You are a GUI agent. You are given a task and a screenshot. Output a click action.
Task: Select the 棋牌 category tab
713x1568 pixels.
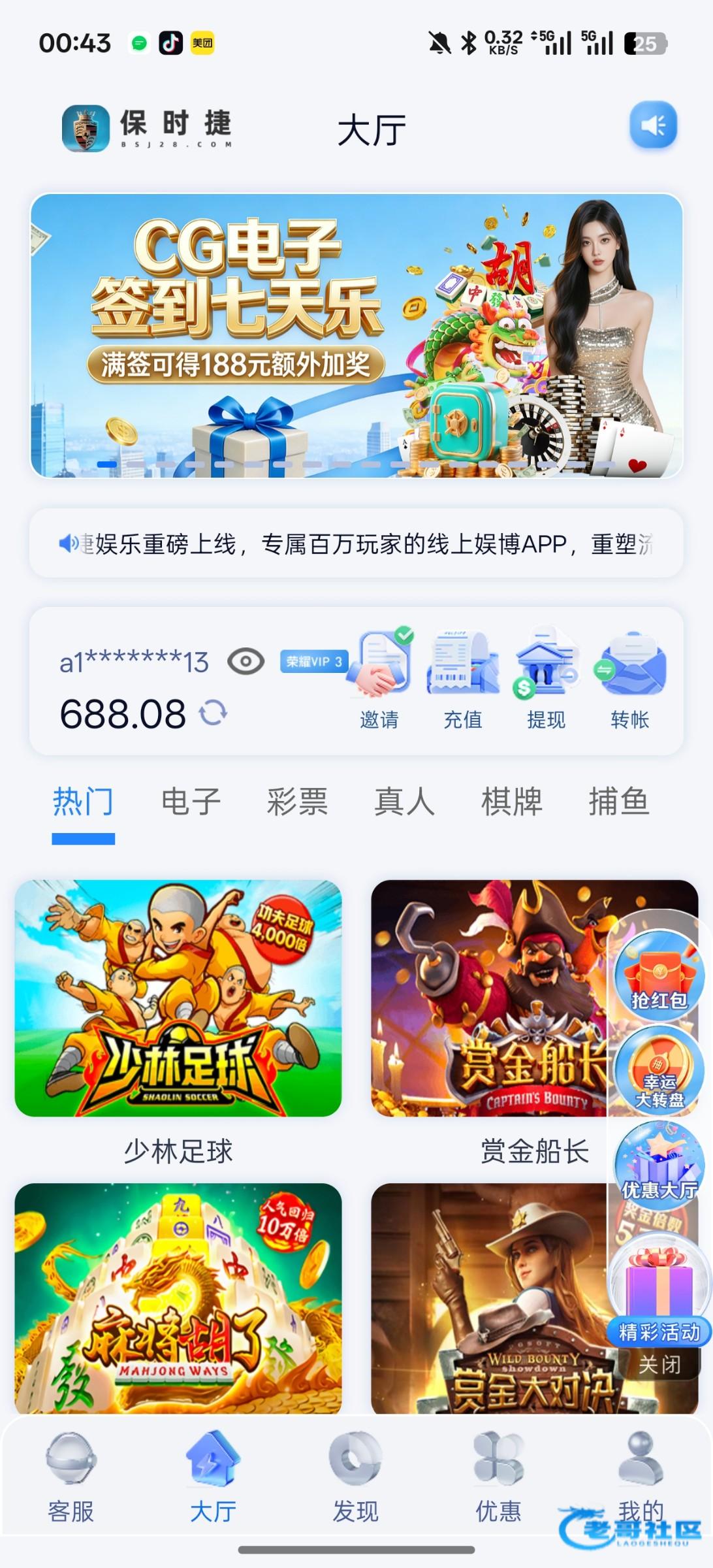coord(511,802)
